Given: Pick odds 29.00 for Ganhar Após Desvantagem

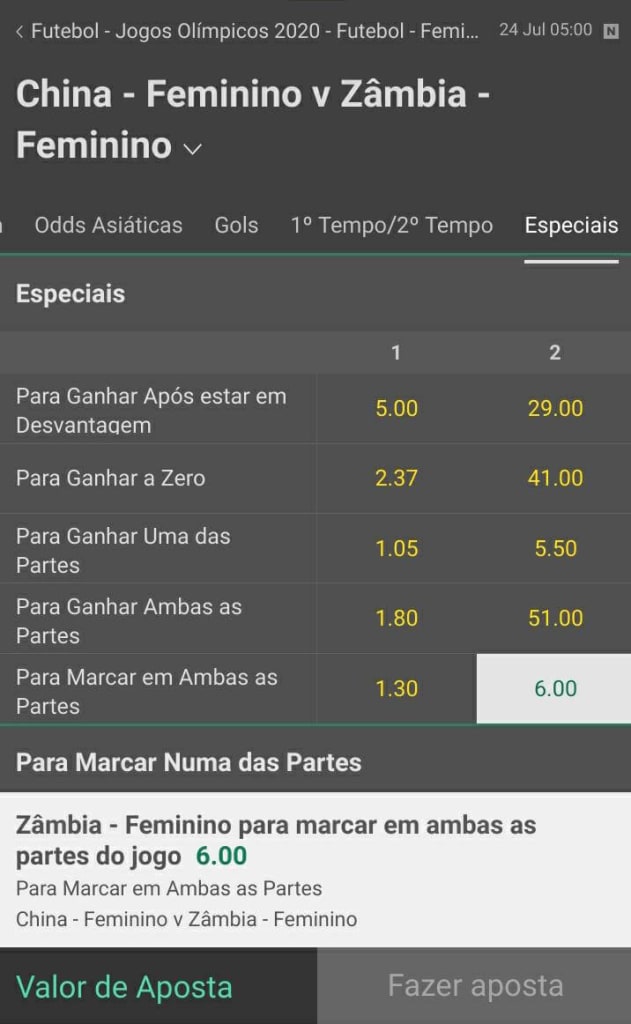Looking at the screenshot, I should coord(555,409).
